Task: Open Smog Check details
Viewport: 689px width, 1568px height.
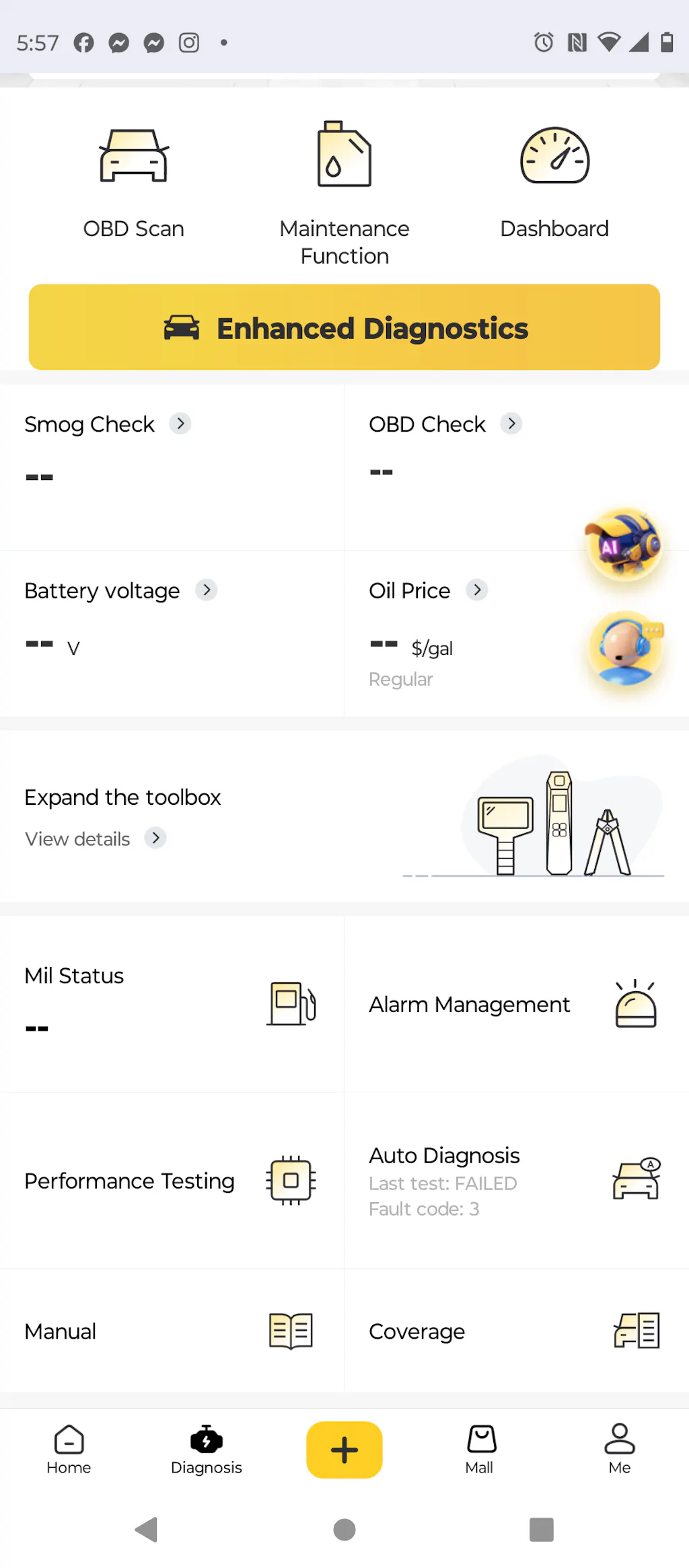Action: [x=108, y=424]
